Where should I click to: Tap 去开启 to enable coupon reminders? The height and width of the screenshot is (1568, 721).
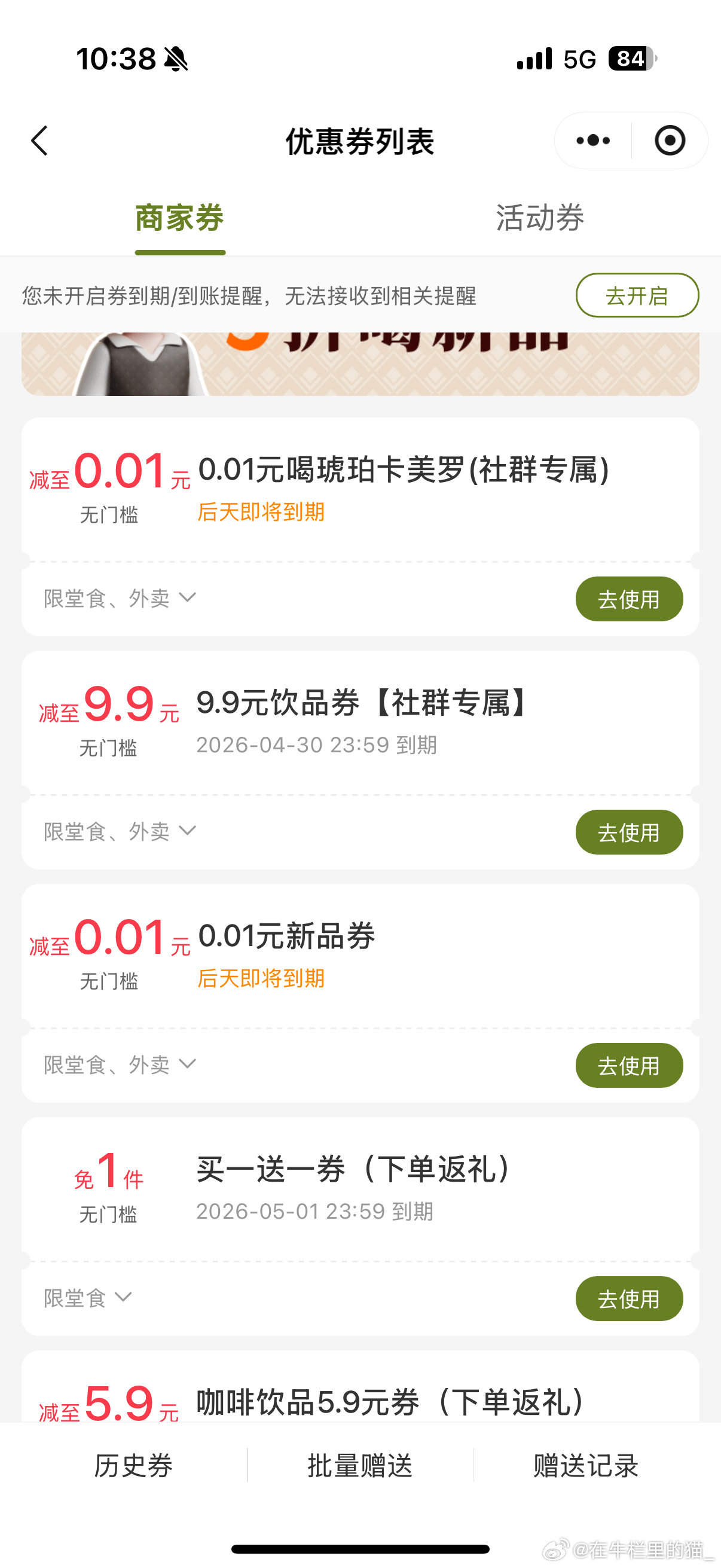tap(637, 295)
